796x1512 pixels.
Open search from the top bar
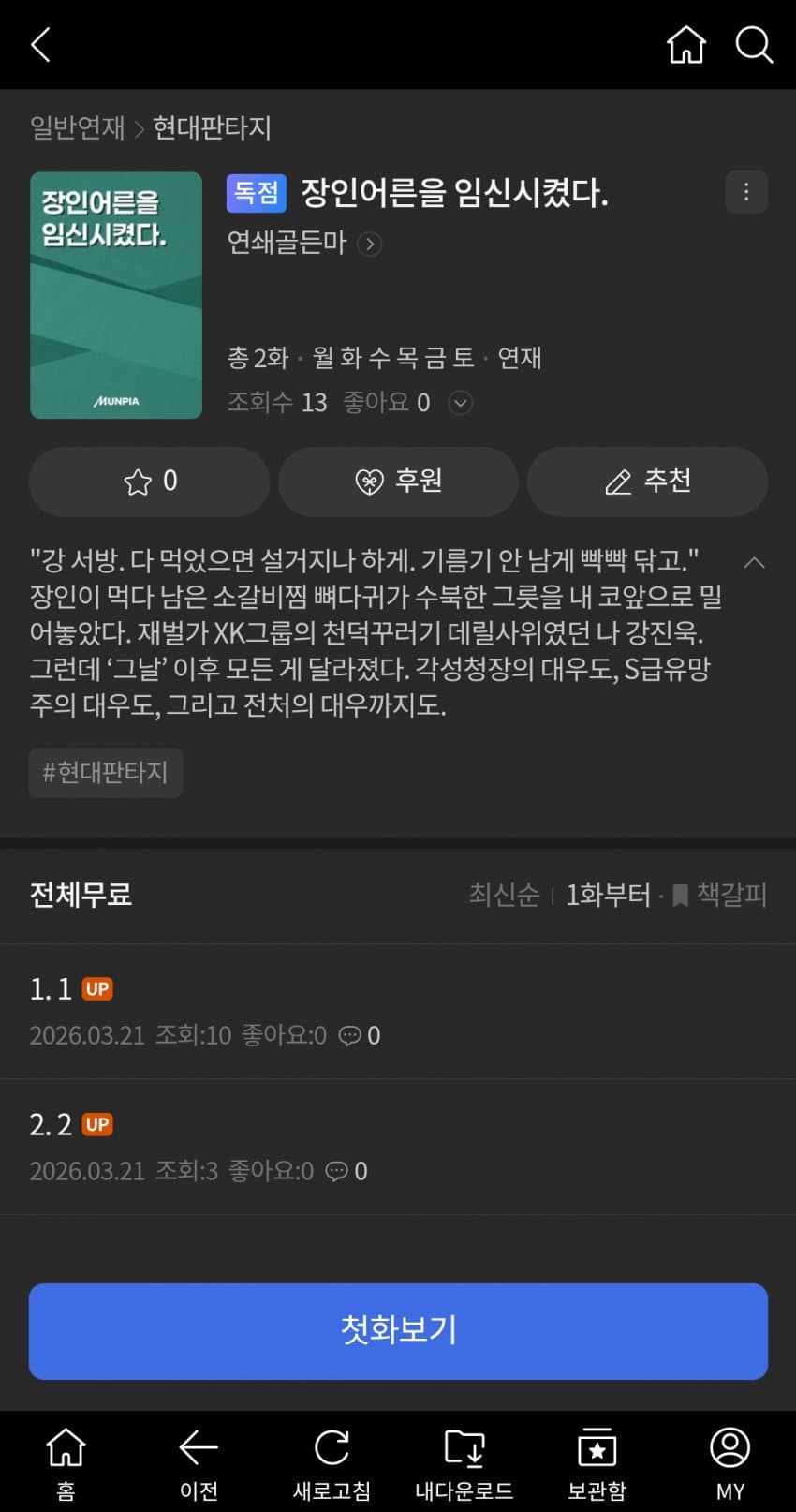754,45
